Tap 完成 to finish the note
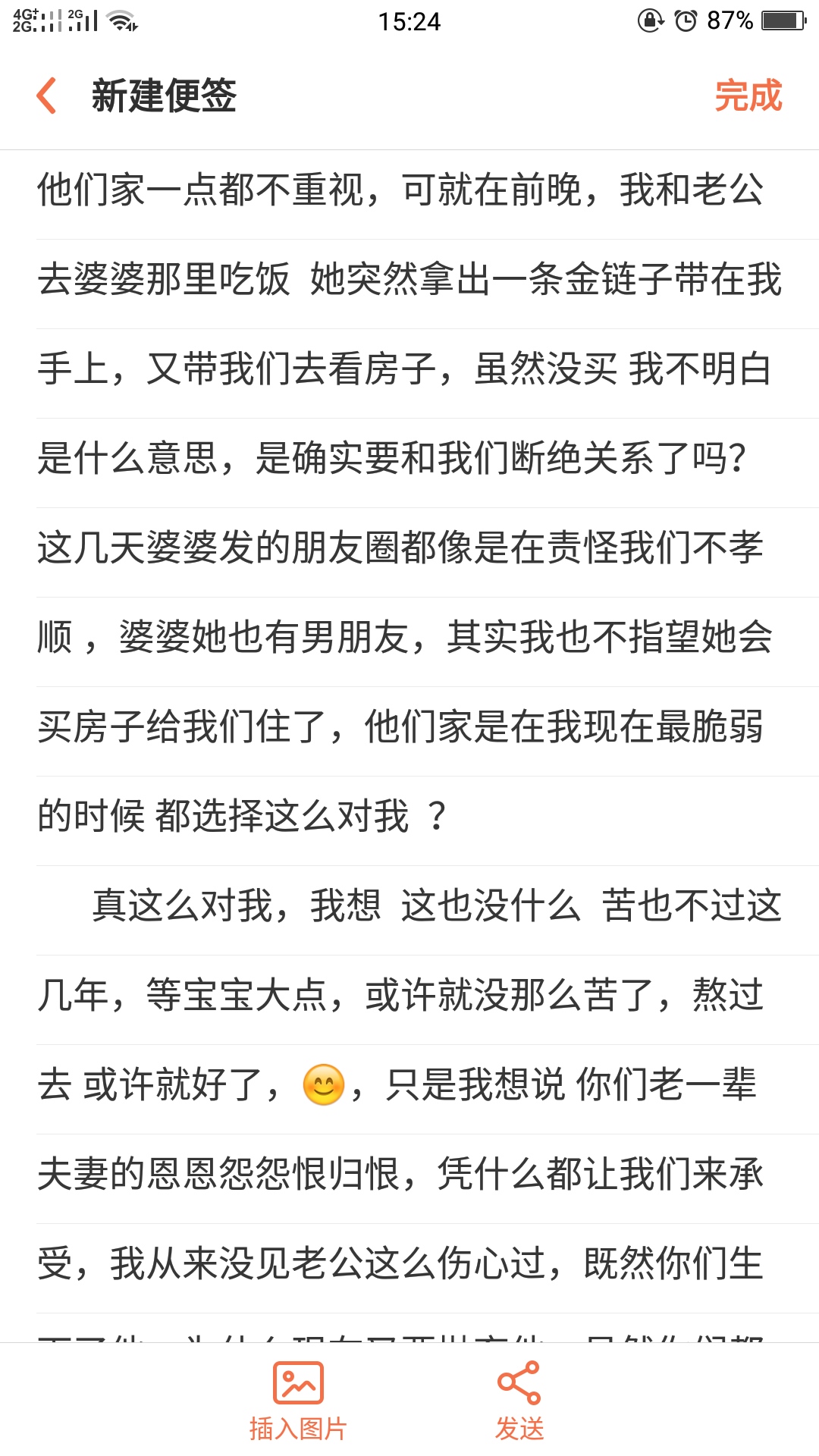Image resolution: width=819 pixels, height=1456 pixels. point(748,96)
